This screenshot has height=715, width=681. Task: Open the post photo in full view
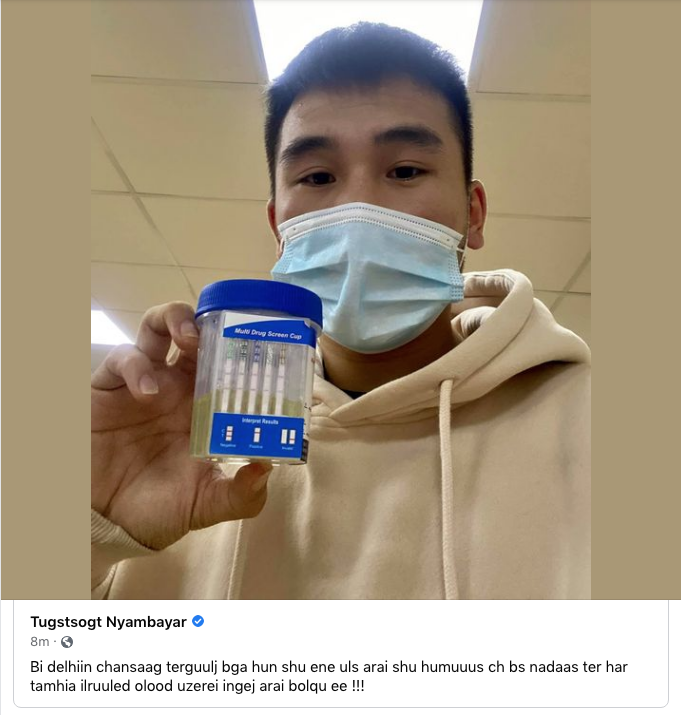(340, 300)
